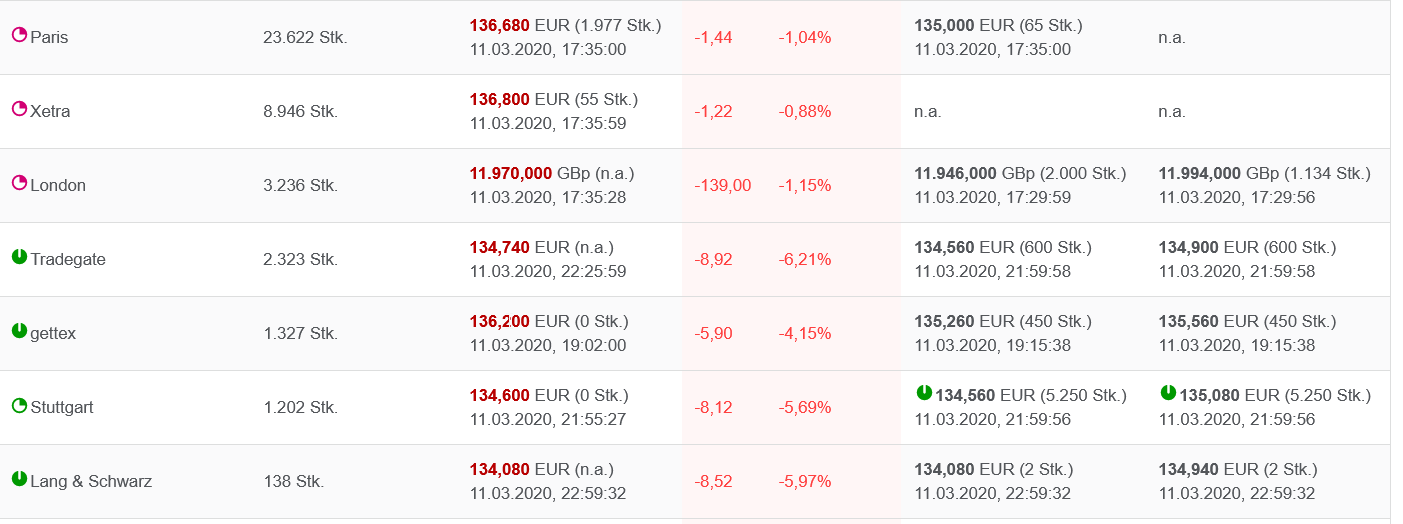
Task: Open the London exchange quote
Action: pos(58,185)
